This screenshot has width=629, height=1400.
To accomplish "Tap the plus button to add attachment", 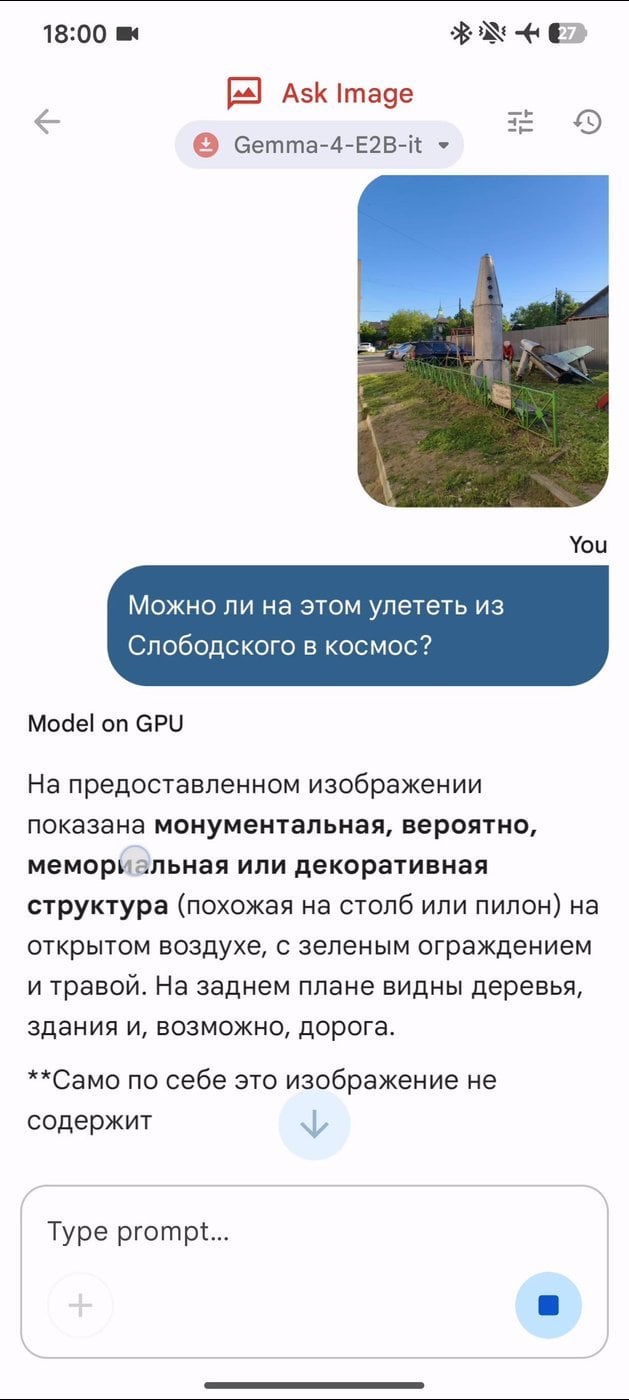I will click(x=80, y=1305).
